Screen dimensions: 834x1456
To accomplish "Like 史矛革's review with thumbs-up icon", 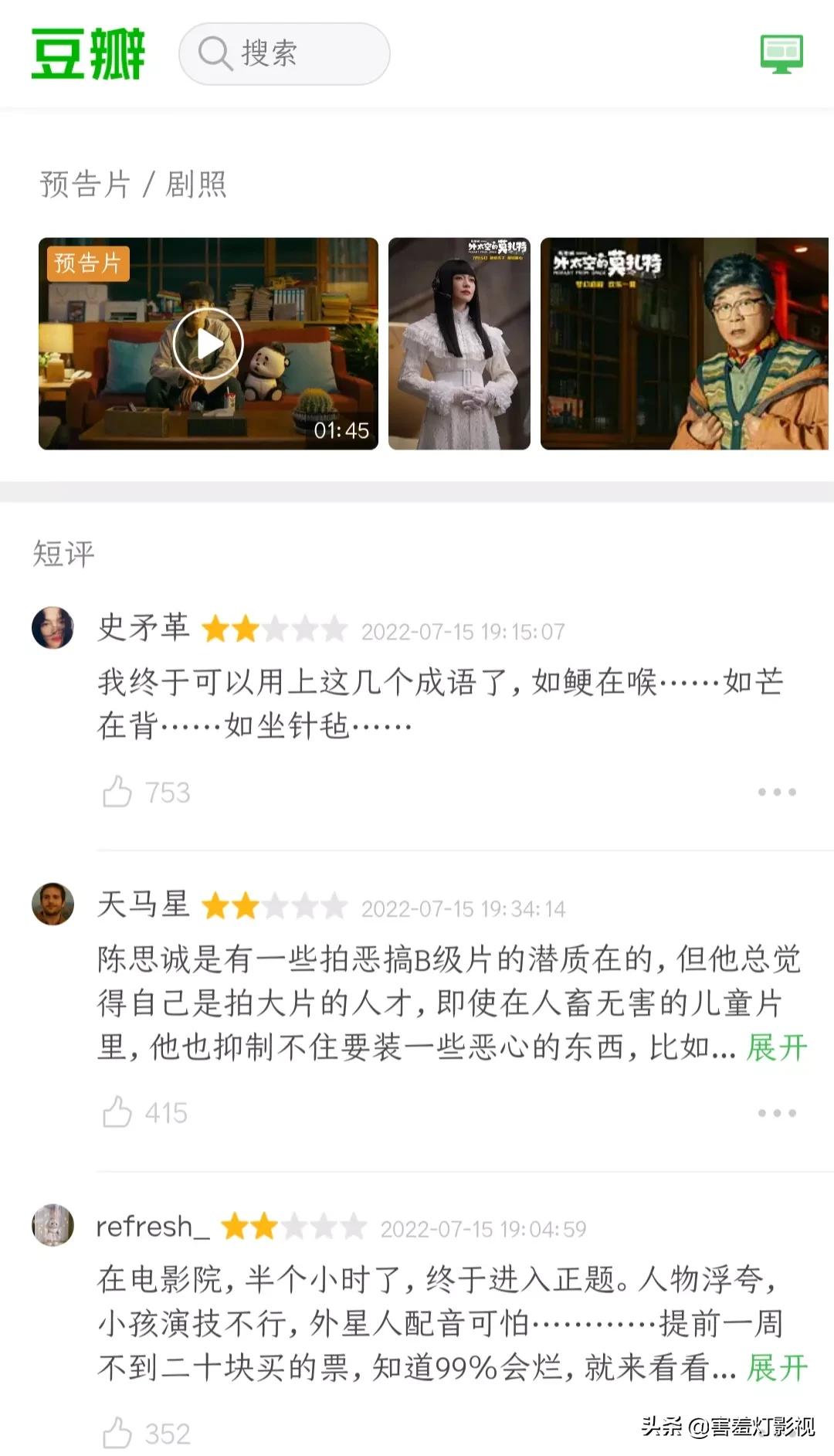I will tap(117, 790).
